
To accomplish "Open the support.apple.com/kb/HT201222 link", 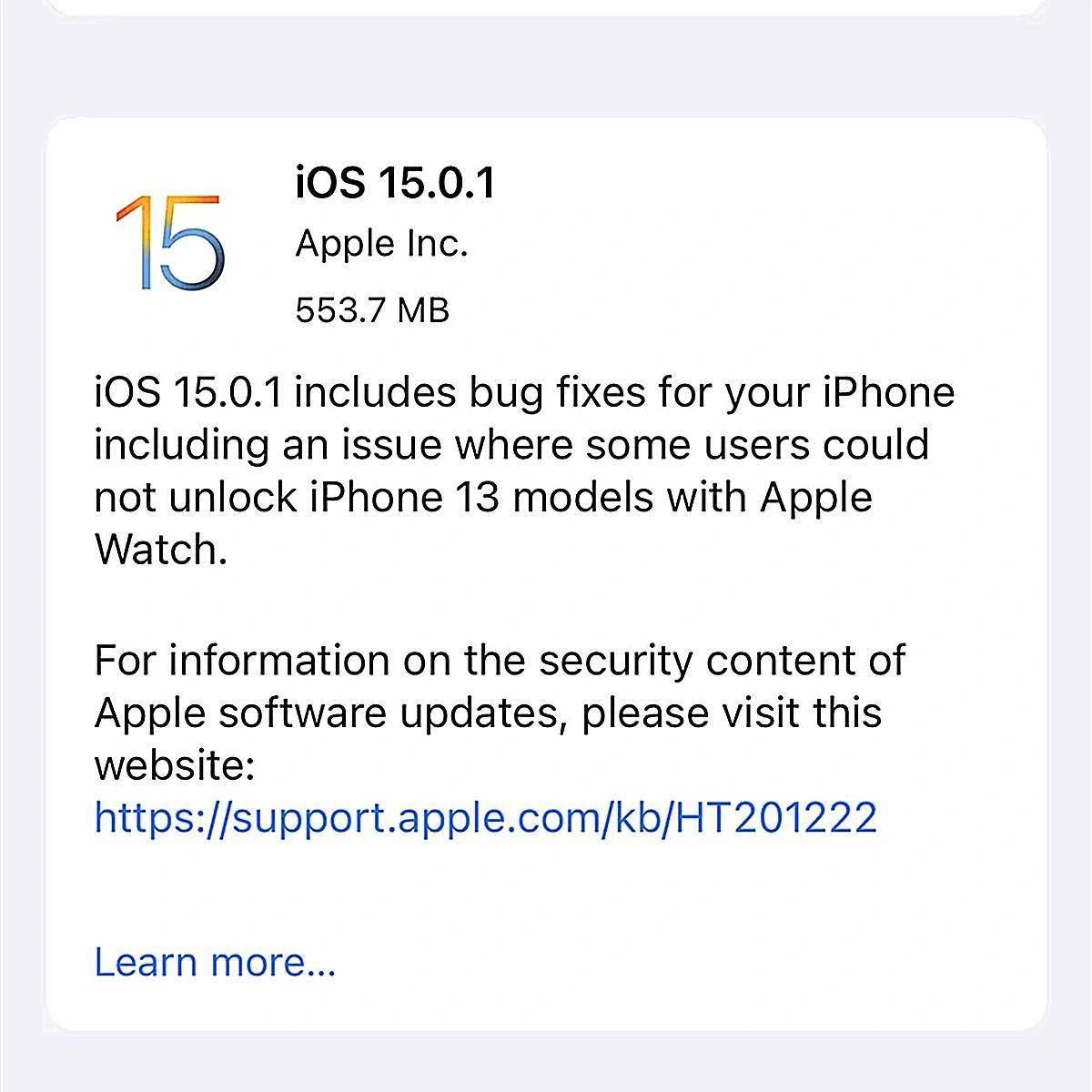I will pos(485,818).
